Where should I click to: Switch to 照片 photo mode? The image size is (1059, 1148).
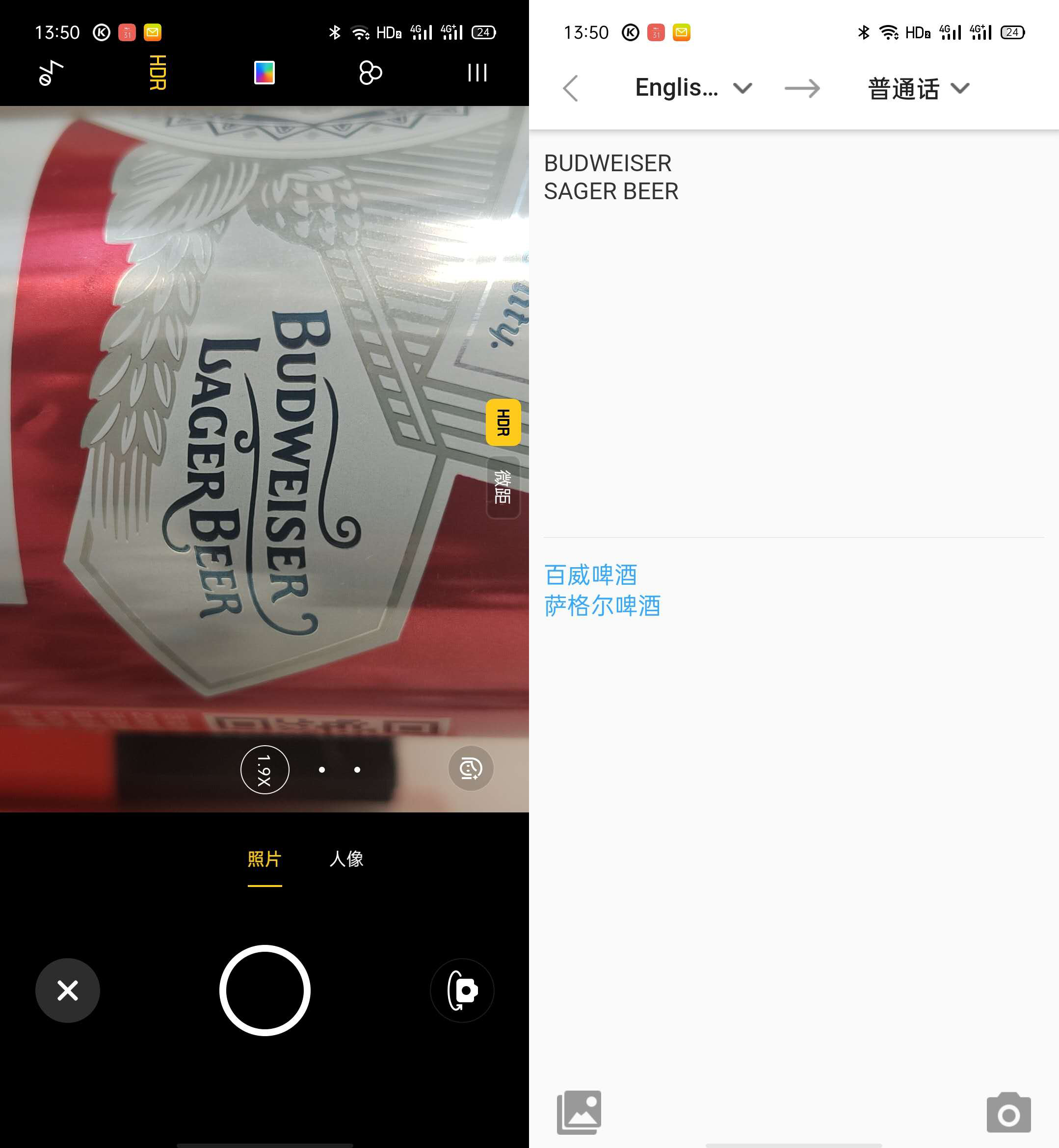click(264, 859)
